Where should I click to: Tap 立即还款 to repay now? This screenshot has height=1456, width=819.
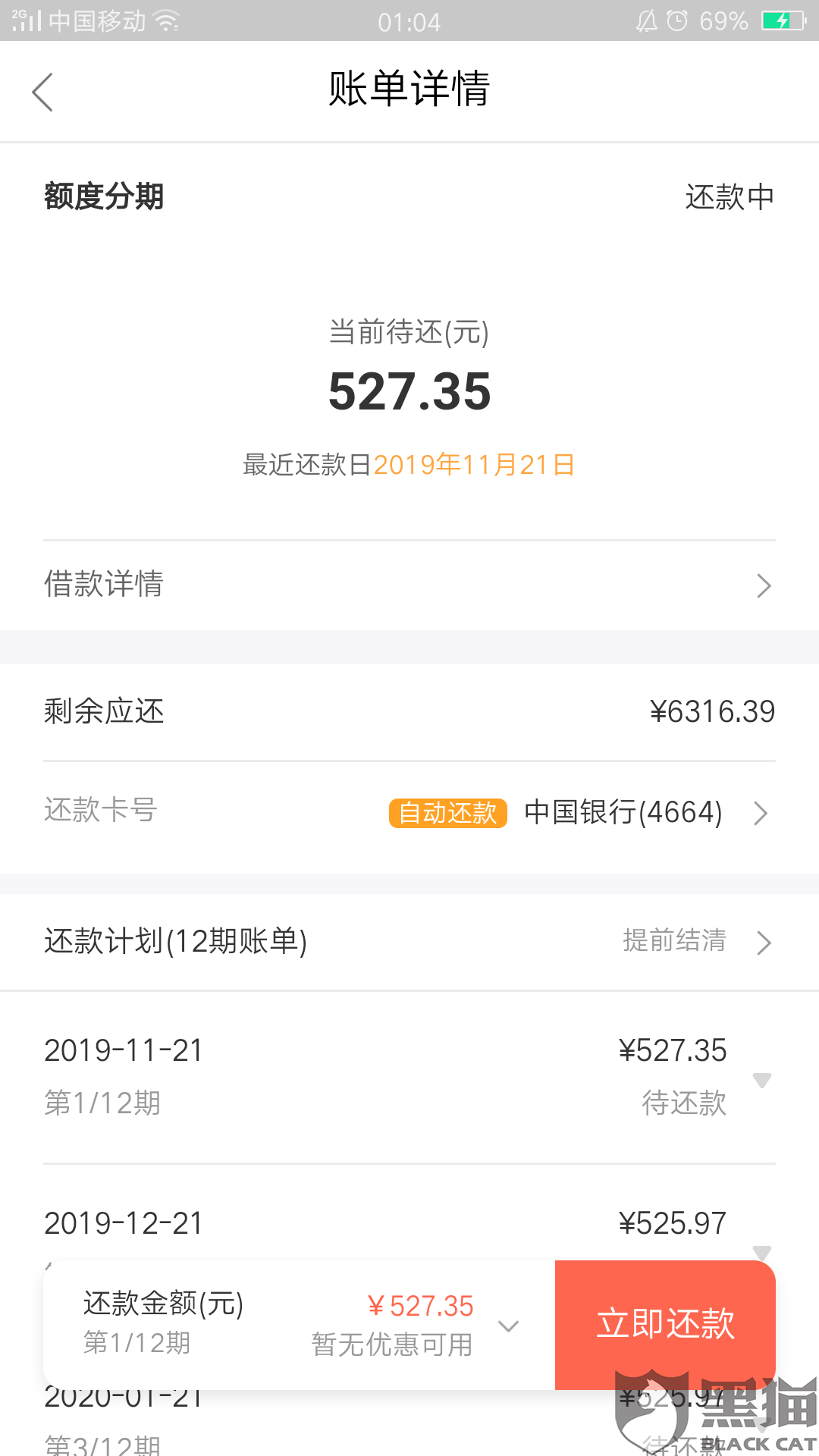click(x=665, y=1324)
